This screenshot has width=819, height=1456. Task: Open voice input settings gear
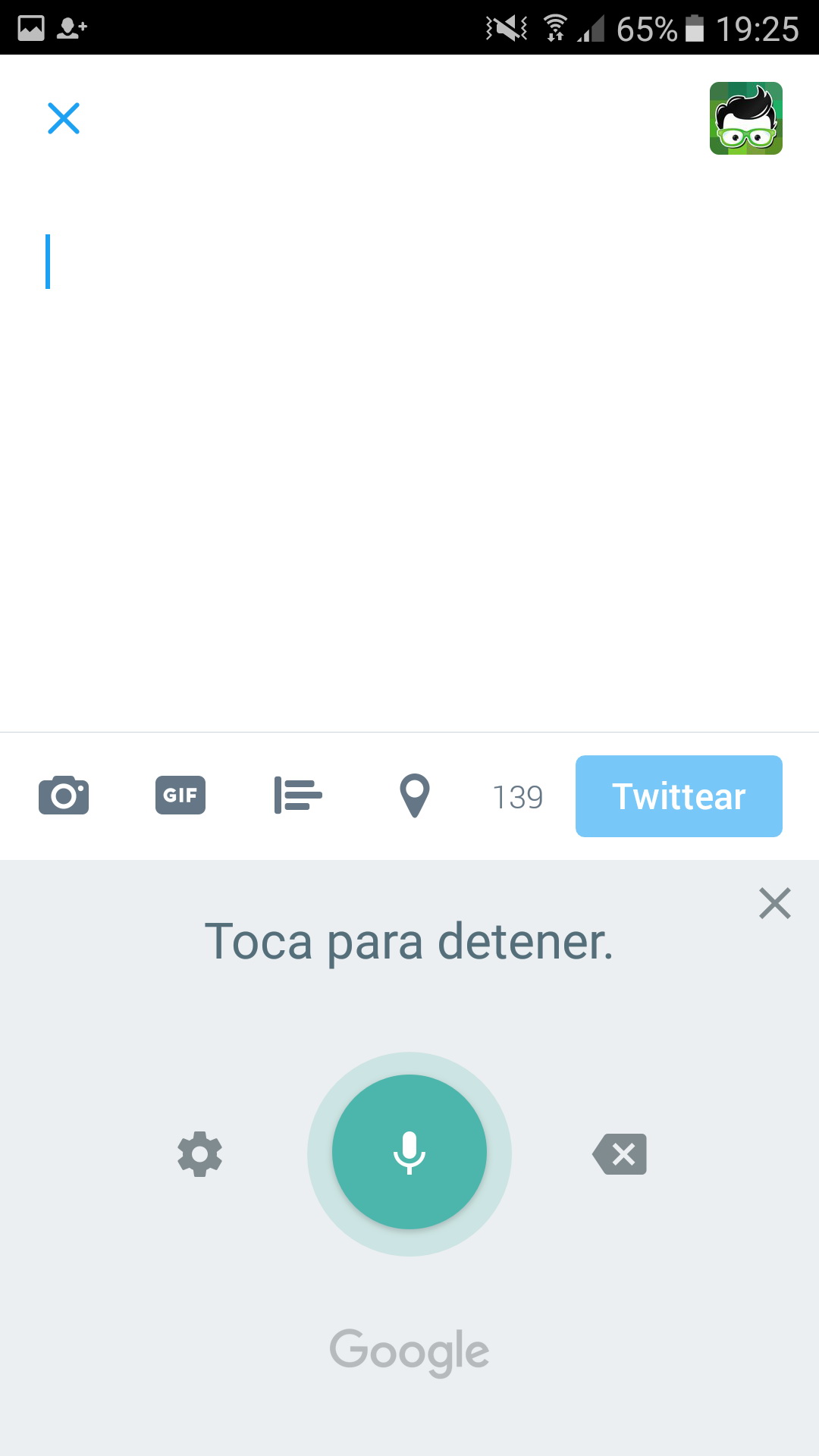[x=199, y=1154]
